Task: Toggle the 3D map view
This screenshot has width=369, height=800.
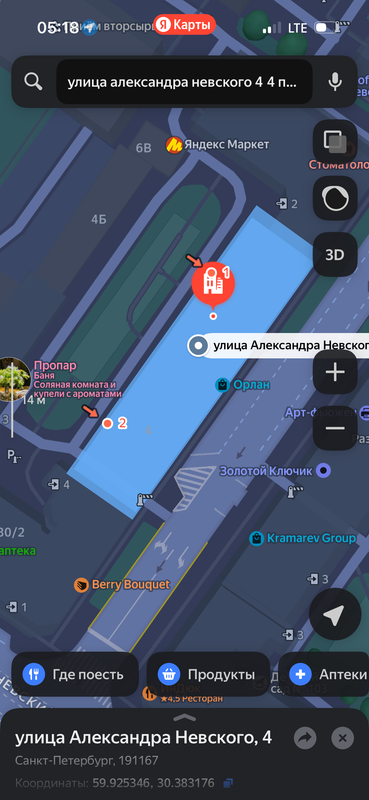Action: [x=335, y=255]
